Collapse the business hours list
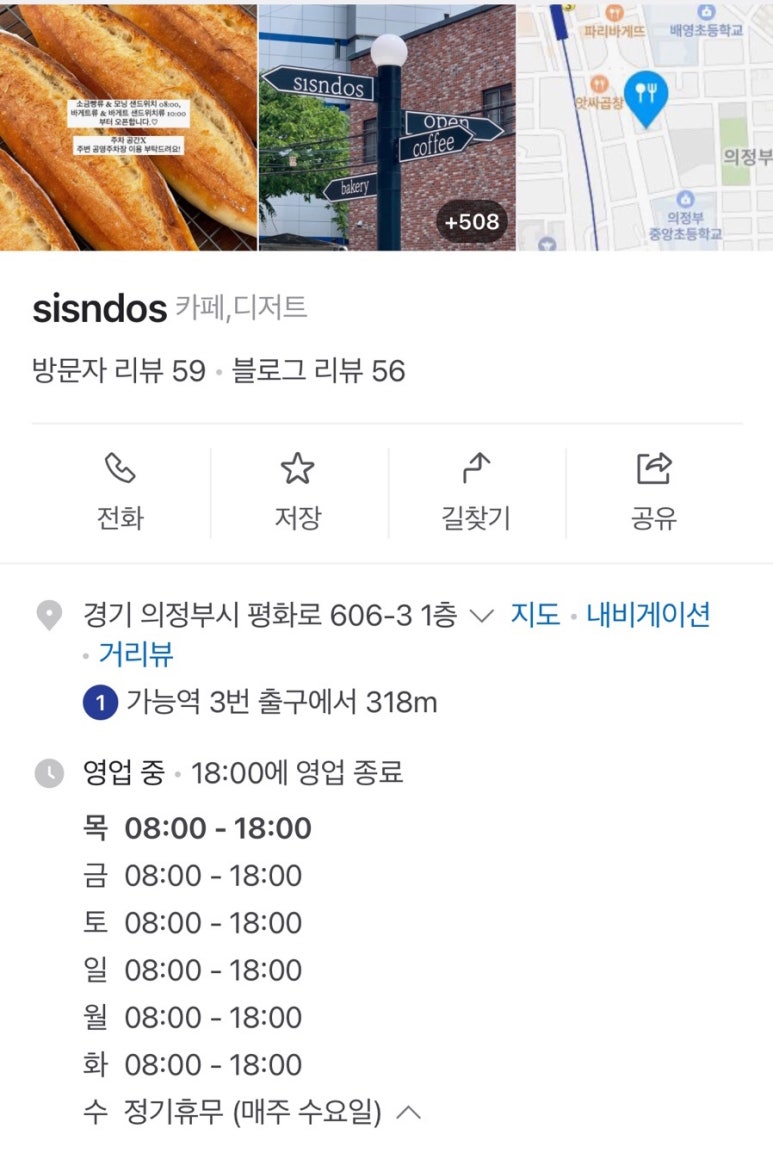The image size is (773, 1153). tap(409, 1112)
